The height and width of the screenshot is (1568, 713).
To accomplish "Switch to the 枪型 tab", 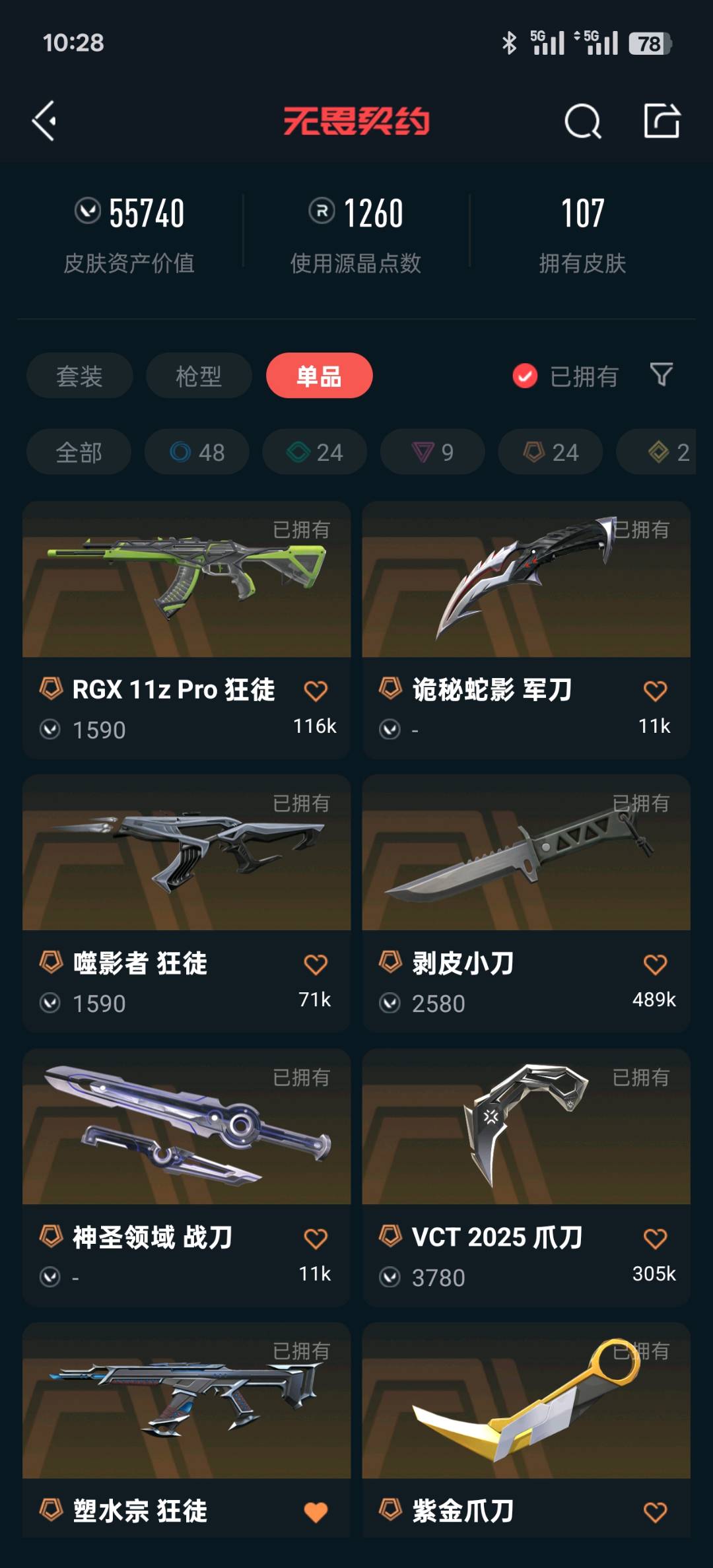I will click(x=199, y=376).
